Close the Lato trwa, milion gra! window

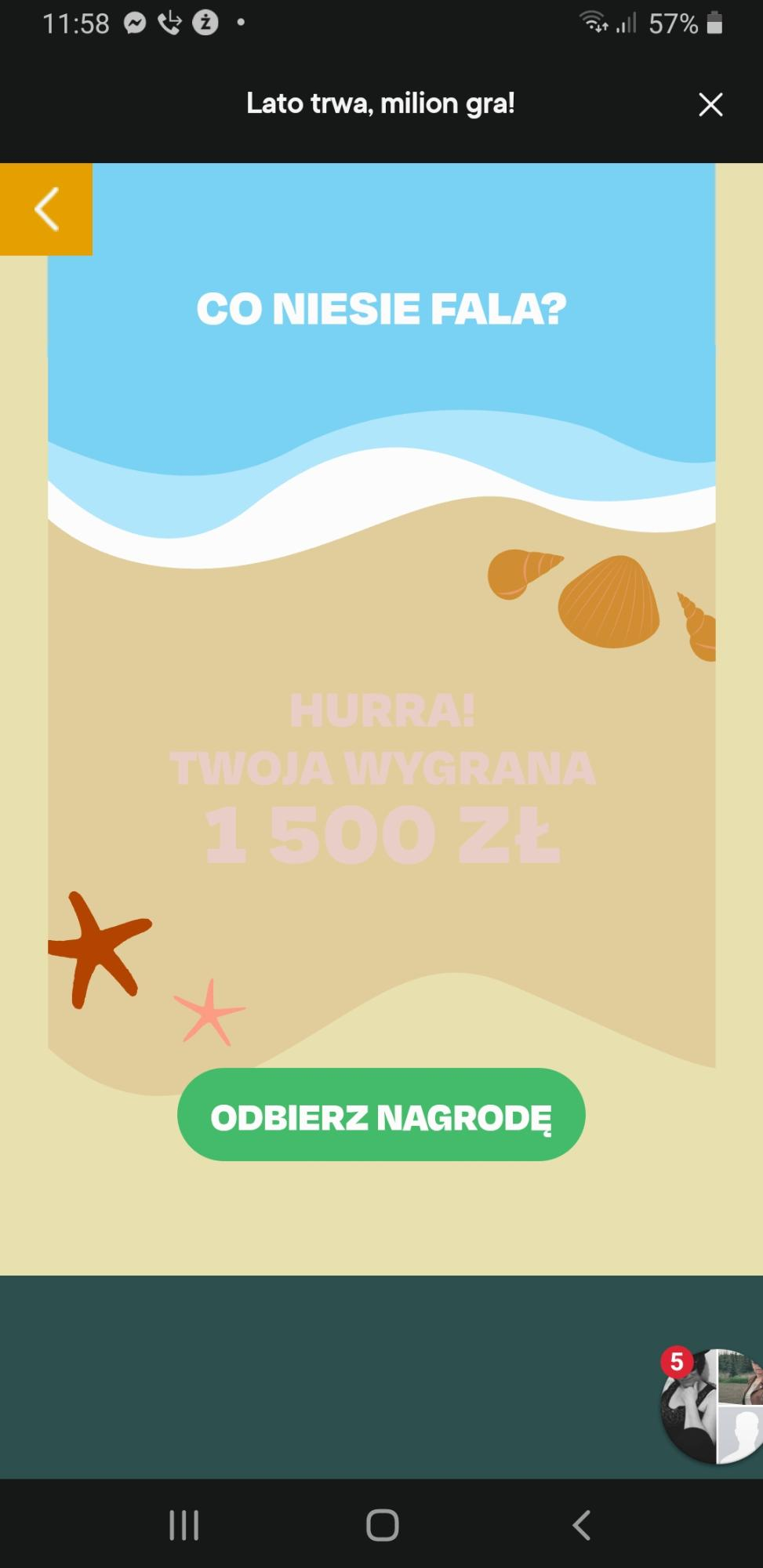pos(710,104)
